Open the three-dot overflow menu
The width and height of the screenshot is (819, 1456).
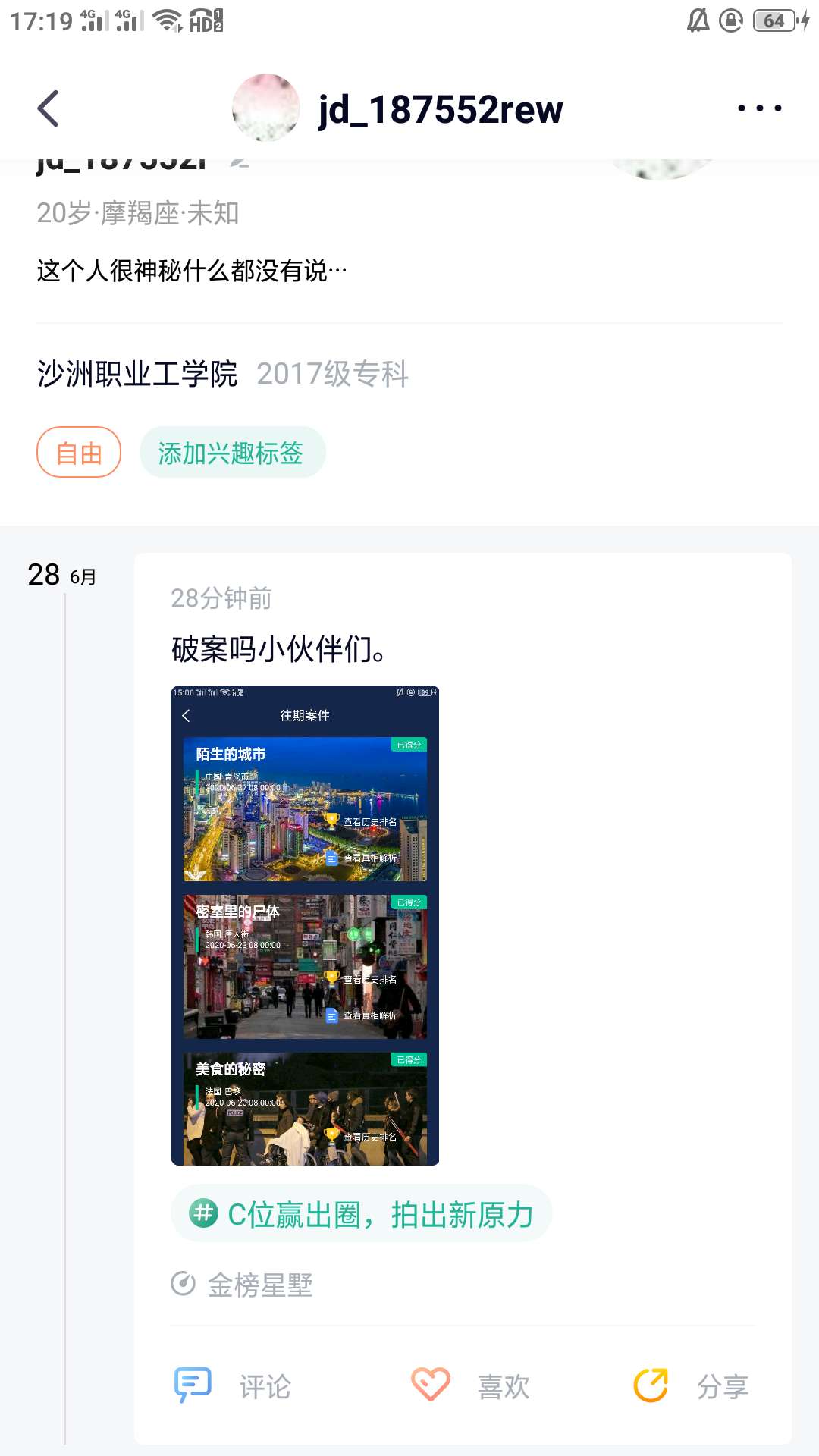759,108
